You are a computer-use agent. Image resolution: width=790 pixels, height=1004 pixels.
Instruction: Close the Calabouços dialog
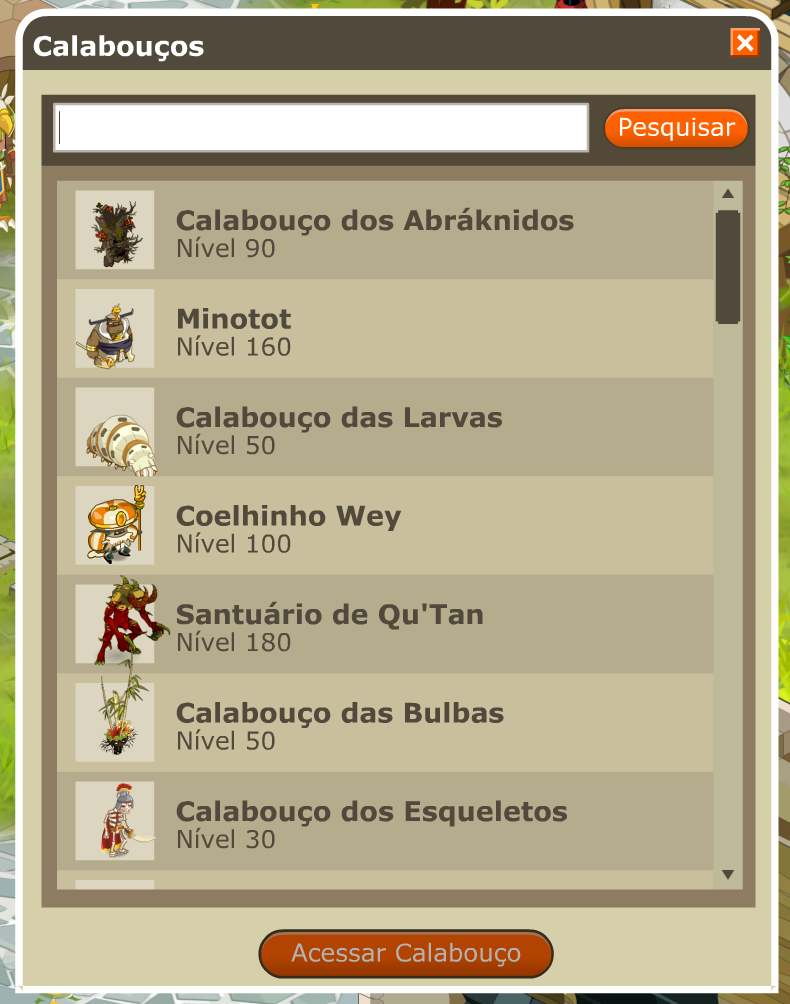coord(744,43)
